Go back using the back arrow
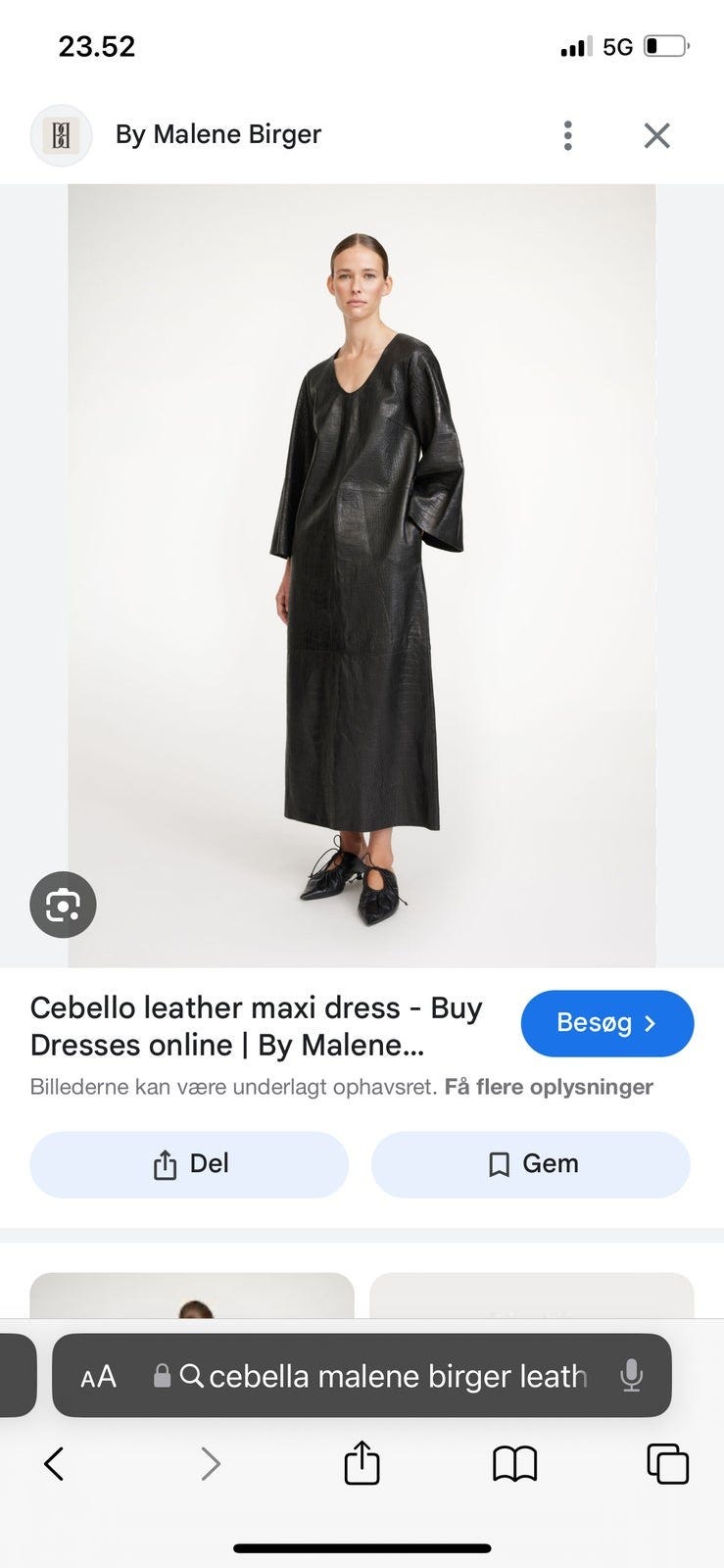This screenshot has height=1568, width=724. coord(54,1464)
